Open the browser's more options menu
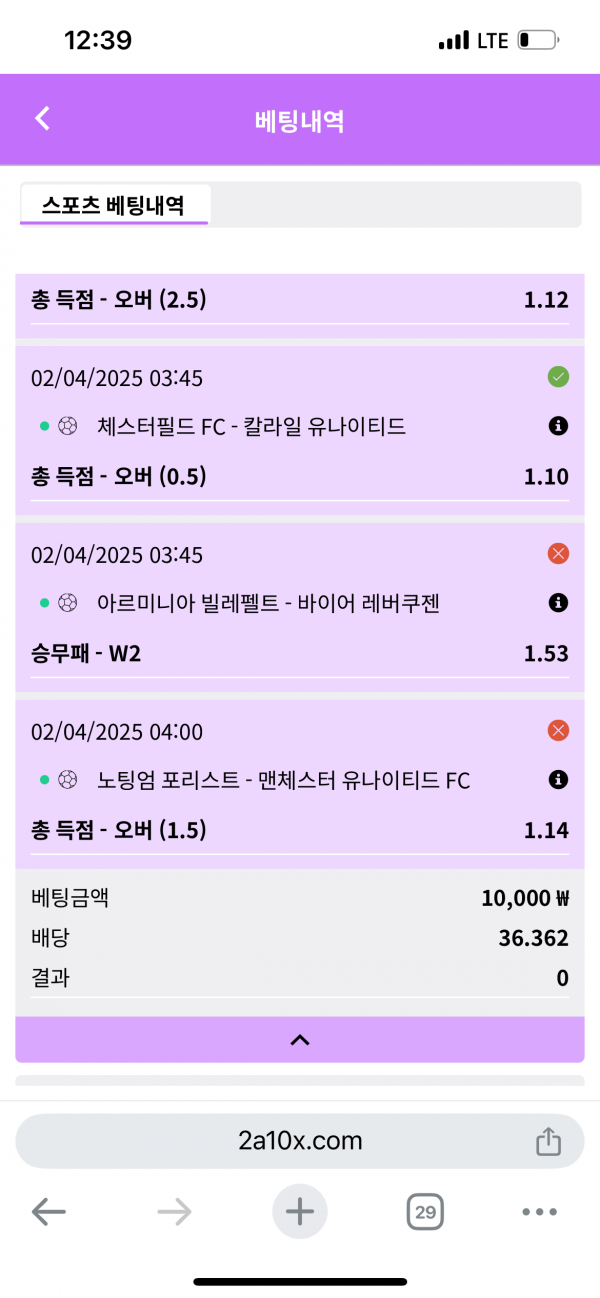 click(x=539, y=1213)
